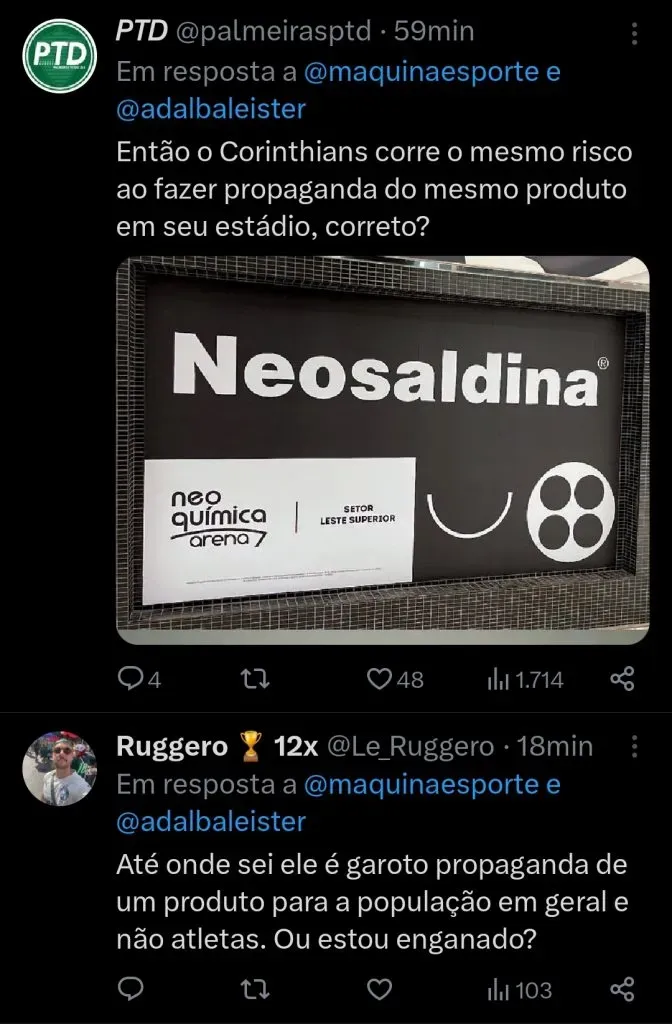
Task: Like PTD's tweet
Action: tap(379, 679)
